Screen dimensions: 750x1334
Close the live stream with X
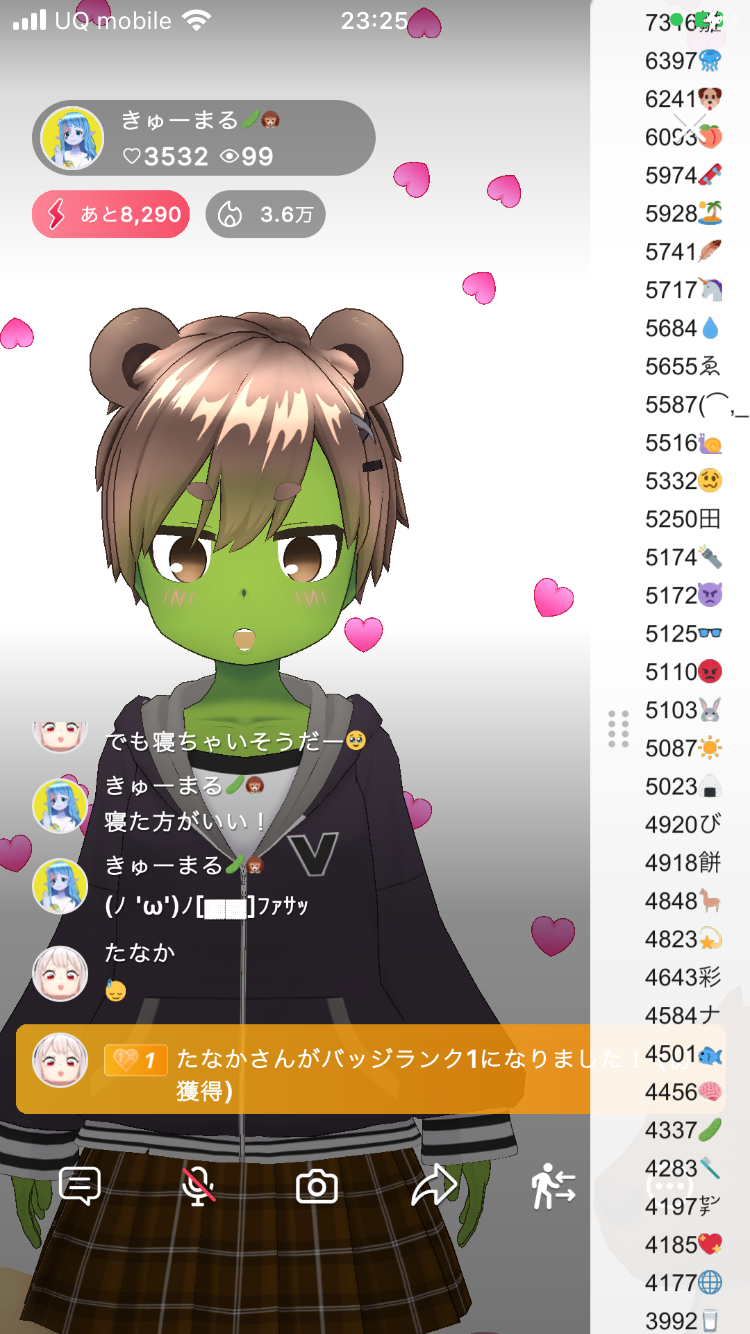689,127
